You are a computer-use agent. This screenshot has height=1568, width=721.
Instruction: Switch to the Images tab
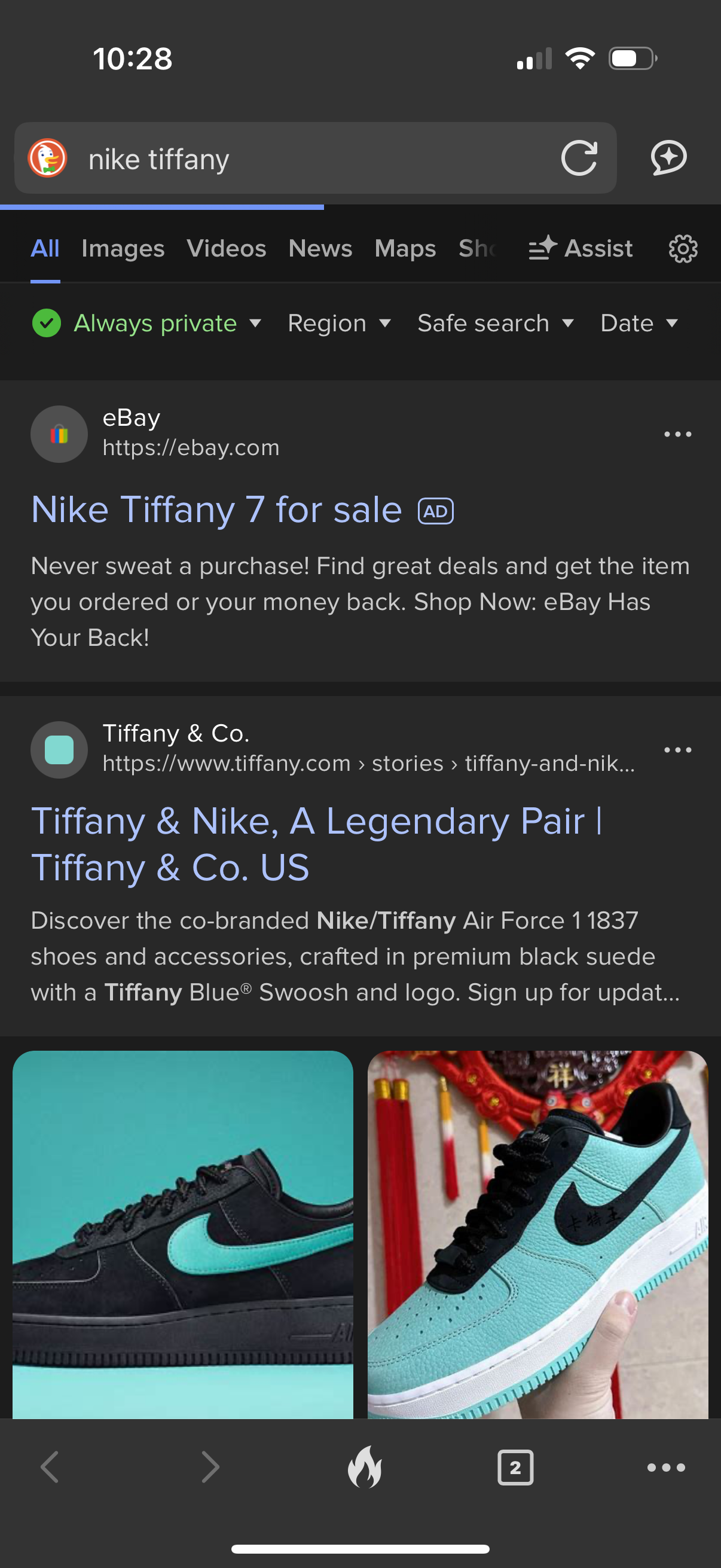123,248
